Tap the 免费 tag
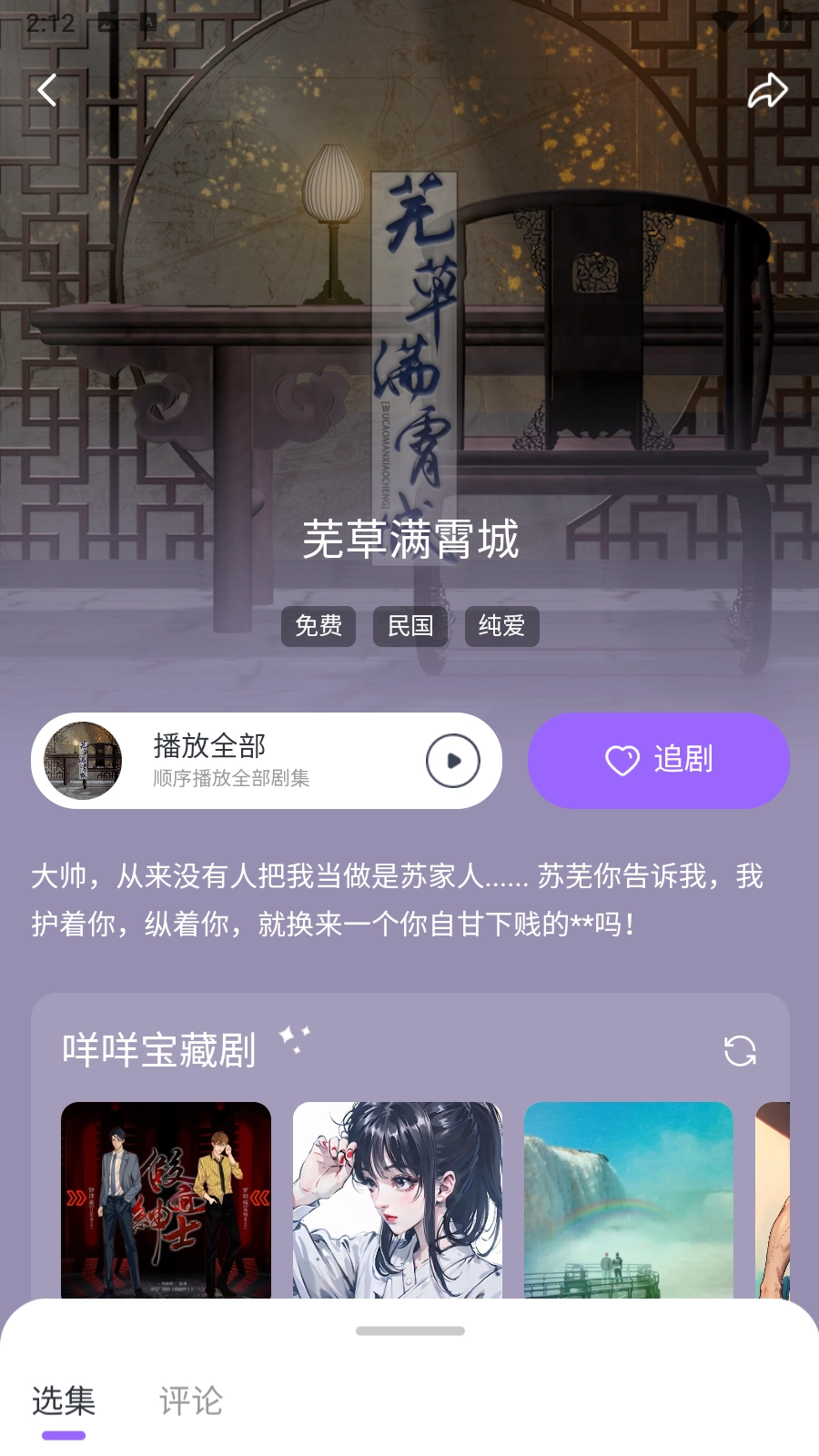 [318, 626]
